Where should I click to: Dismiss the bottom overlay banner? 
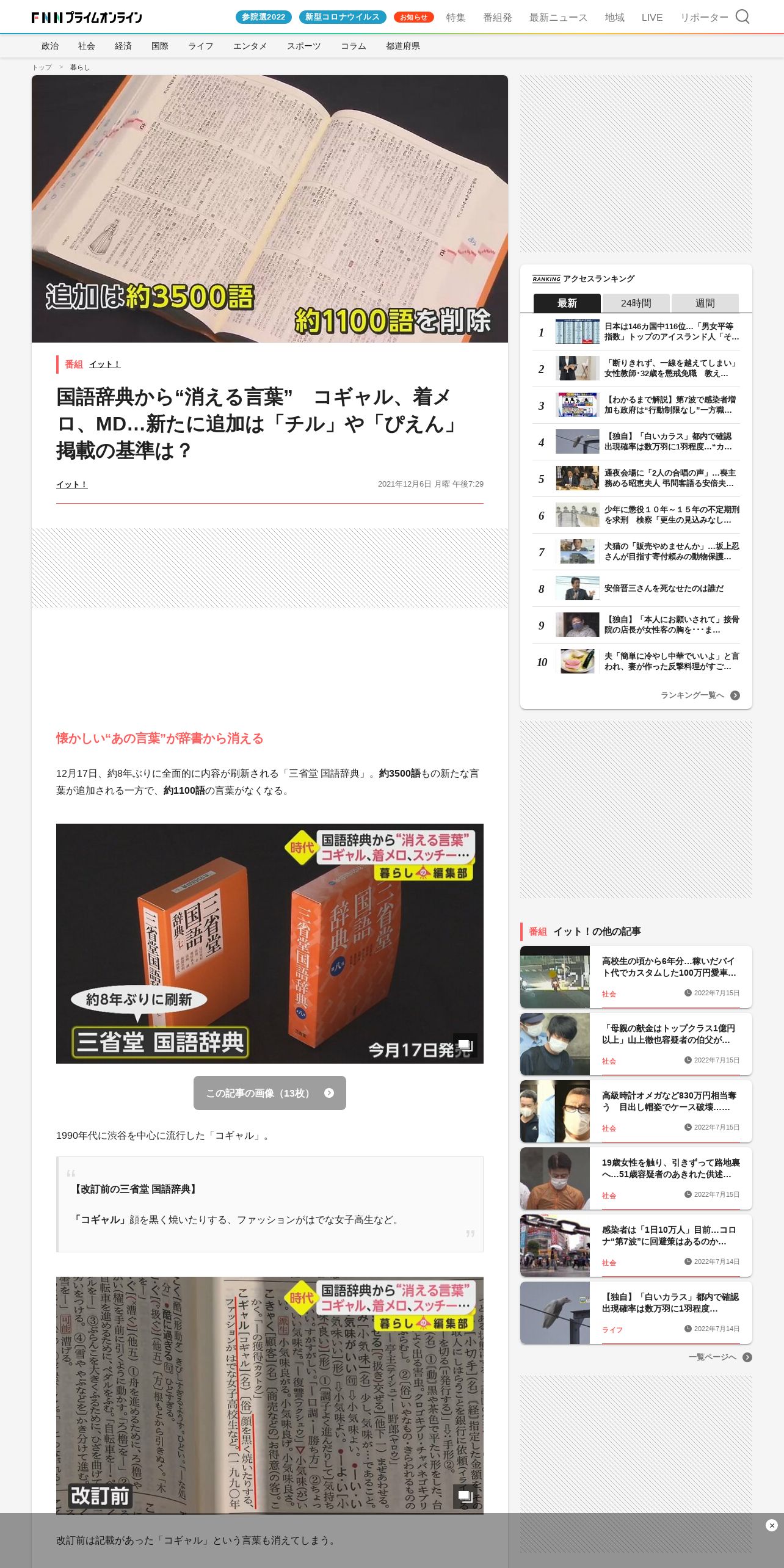772,1525
